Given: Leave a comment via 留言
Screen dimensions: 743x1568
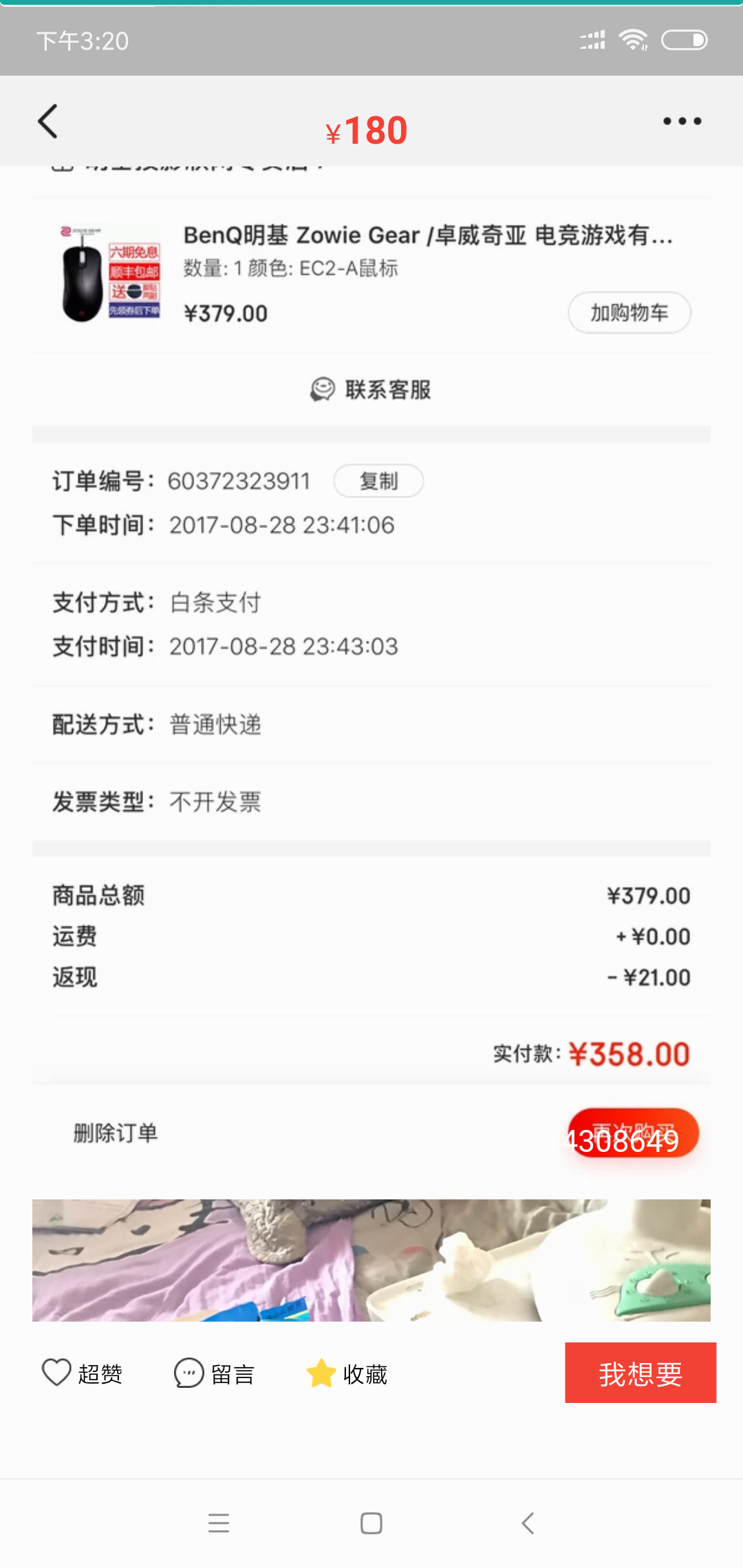Looking at the screenshot, I should tap(215, 1373).
